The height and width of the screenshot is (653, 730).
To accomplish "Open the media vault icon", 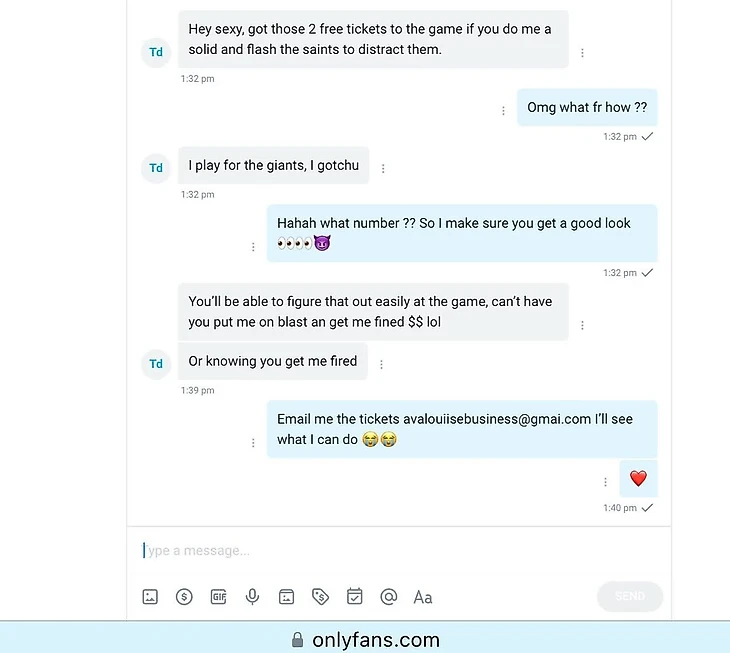I will pyautogui.click(x=287, y=597).
